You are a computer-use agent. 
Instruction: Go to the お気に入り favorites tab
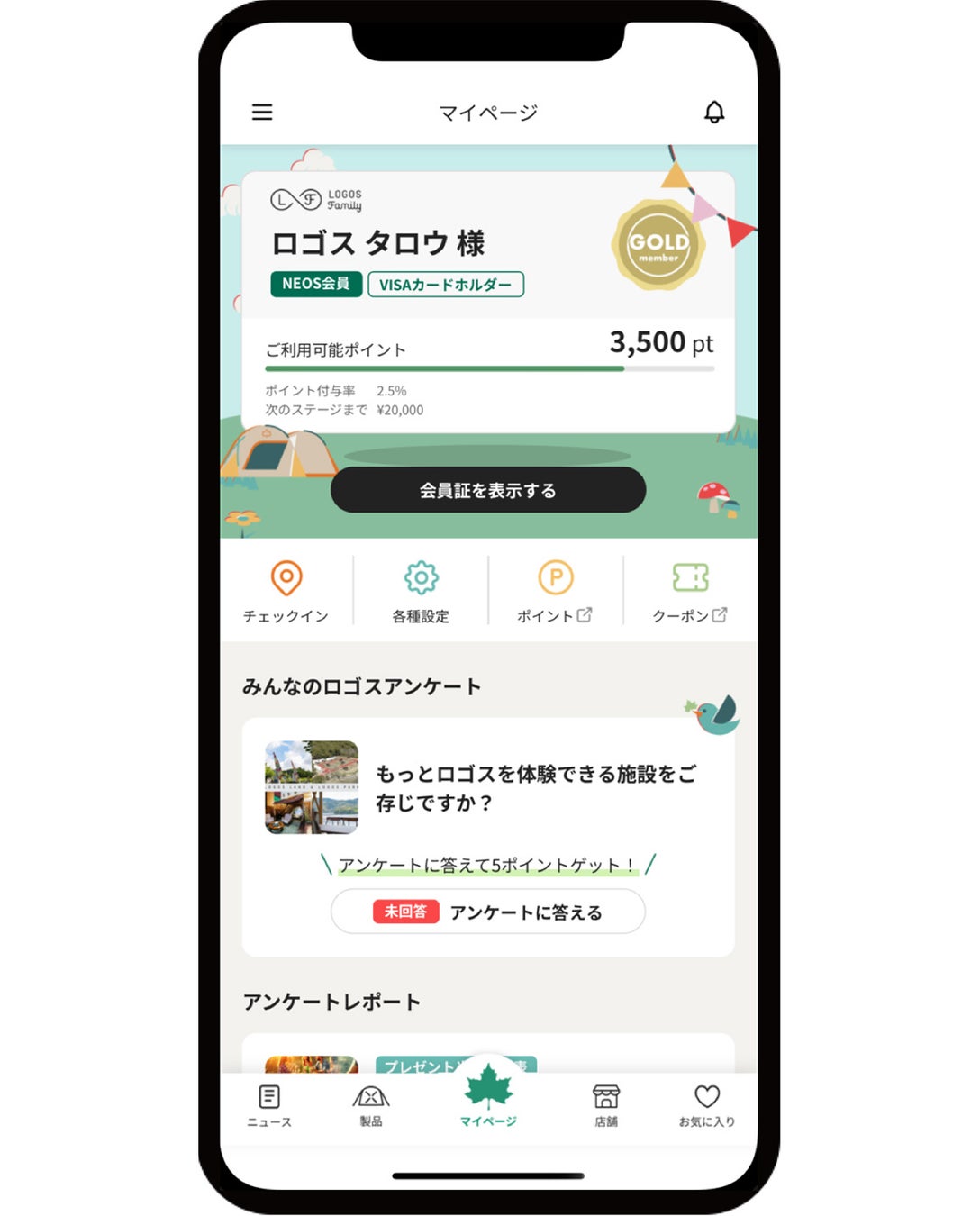coord(707,1106)
